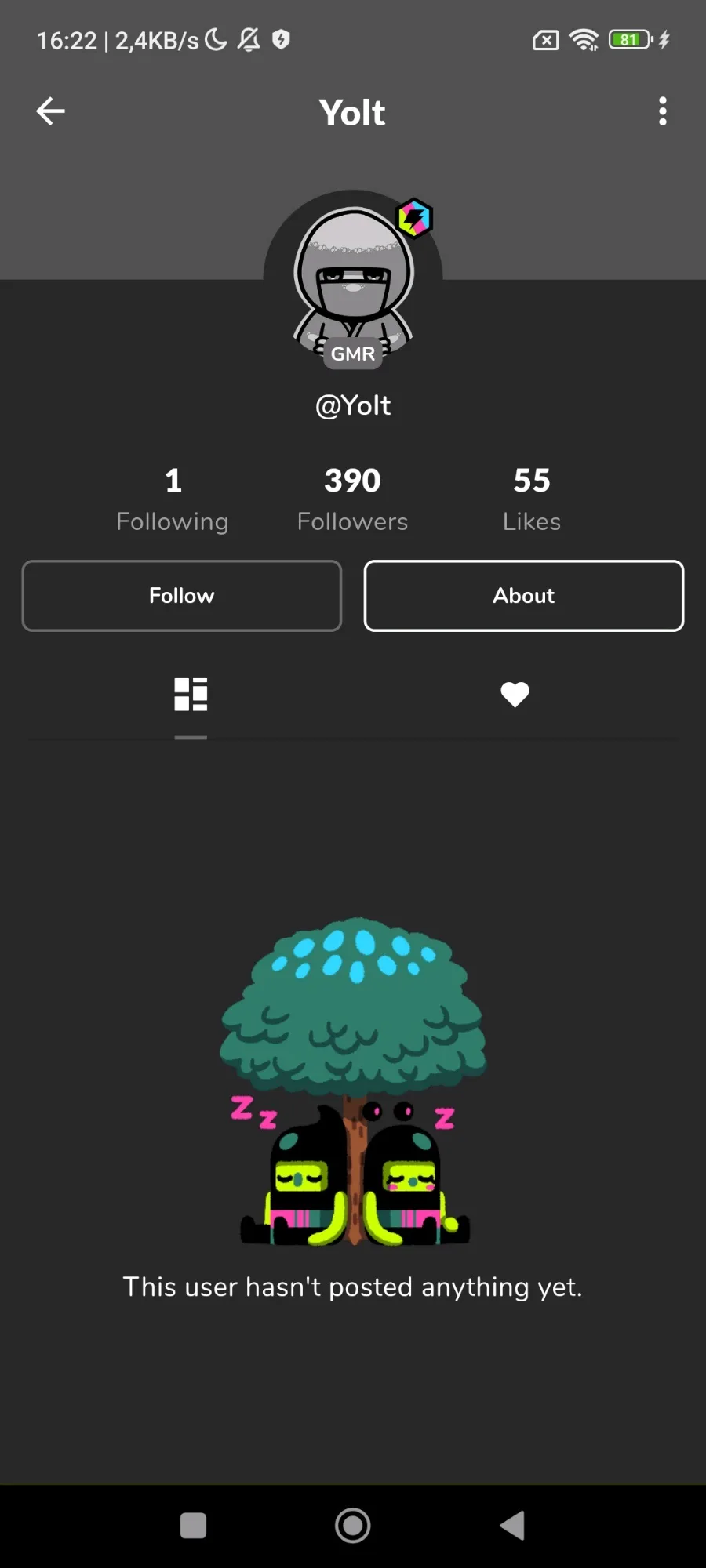Open the three-dot overflow menu

tap(663, 111)
